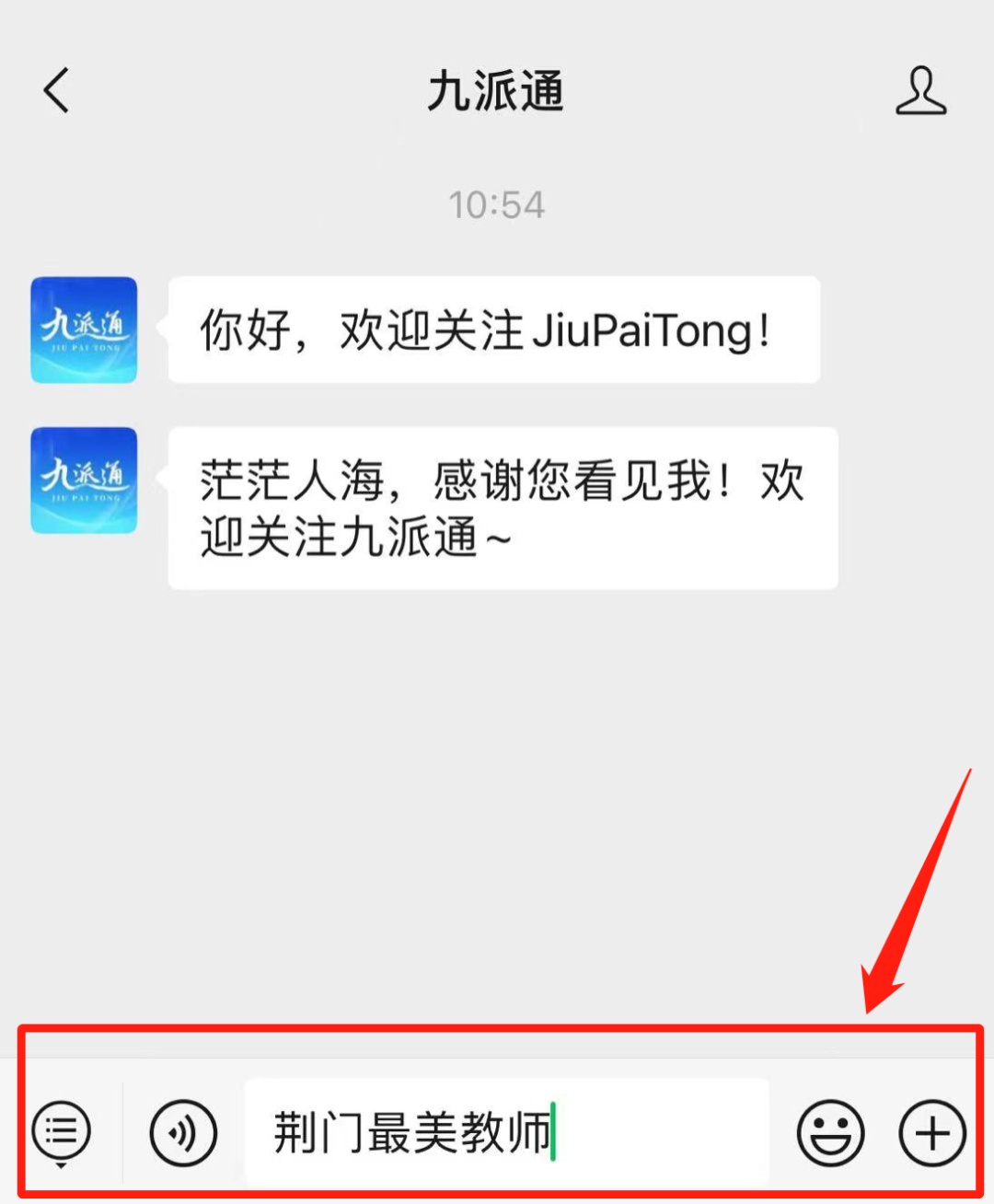The width and height of the screenshot is (994, 1204).
Task: Open the plus attachments menu
Action: 931,1131
